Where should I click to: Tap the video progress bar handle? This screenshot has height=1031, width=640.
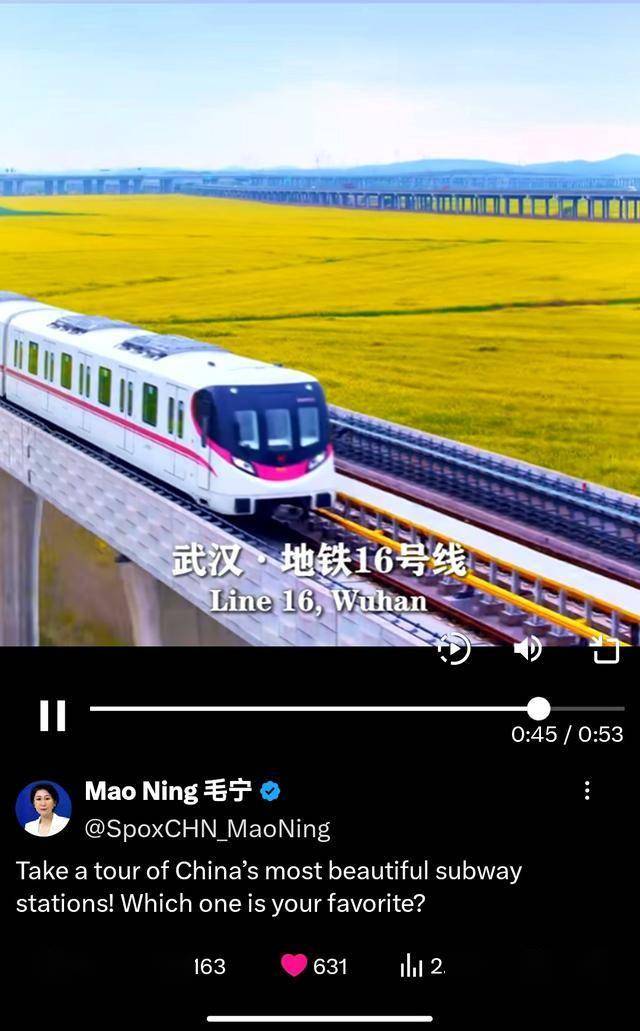point(539,709)
